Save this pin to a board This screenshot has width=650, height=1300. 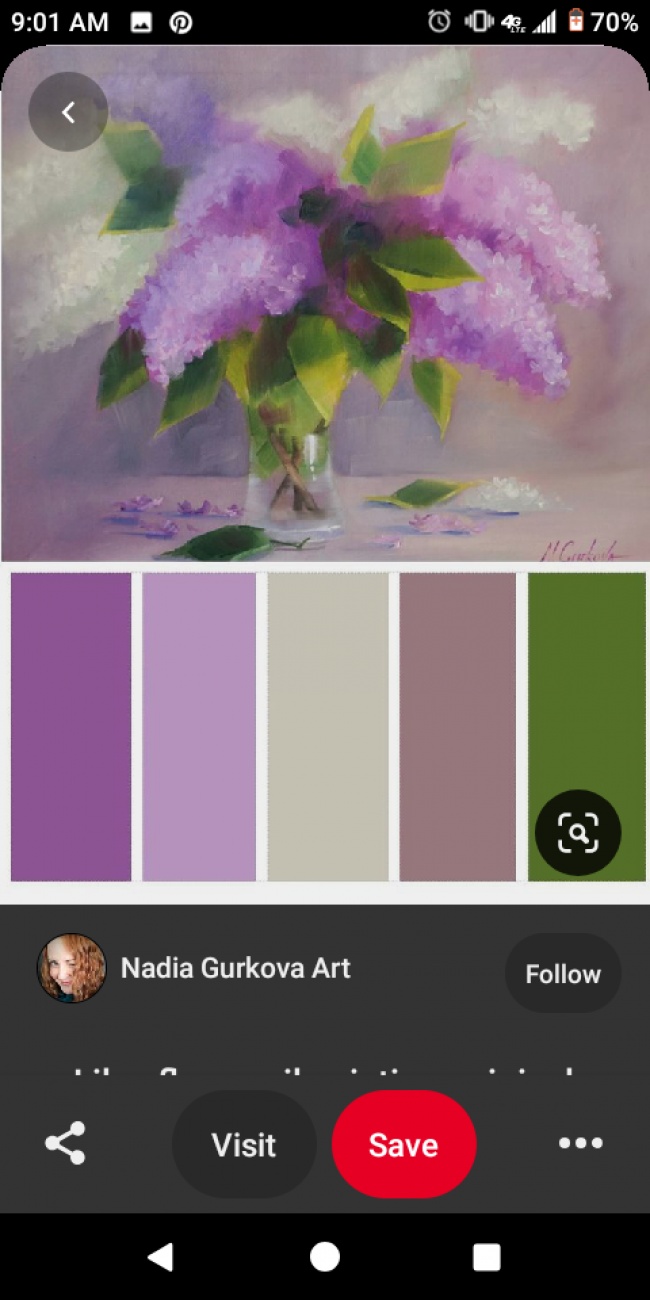click(403, 1144)
